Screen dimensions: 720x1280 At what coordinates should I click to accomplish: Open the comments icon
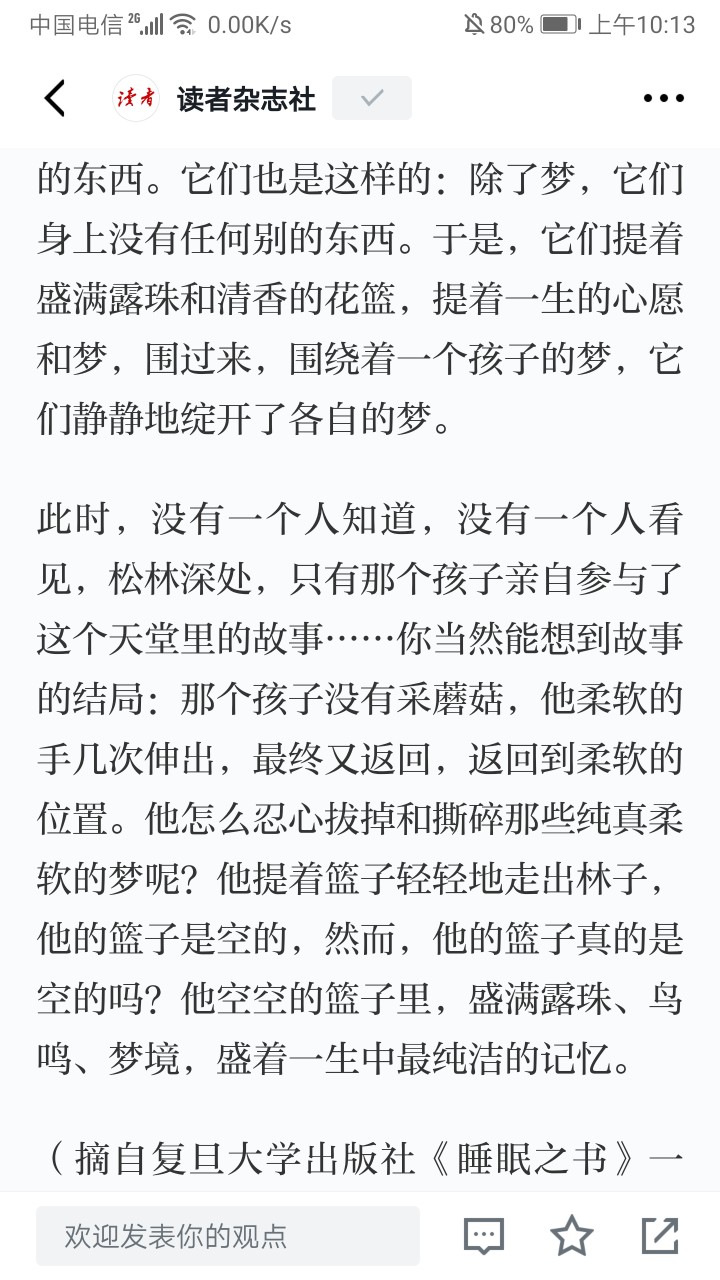(484, 1236)
